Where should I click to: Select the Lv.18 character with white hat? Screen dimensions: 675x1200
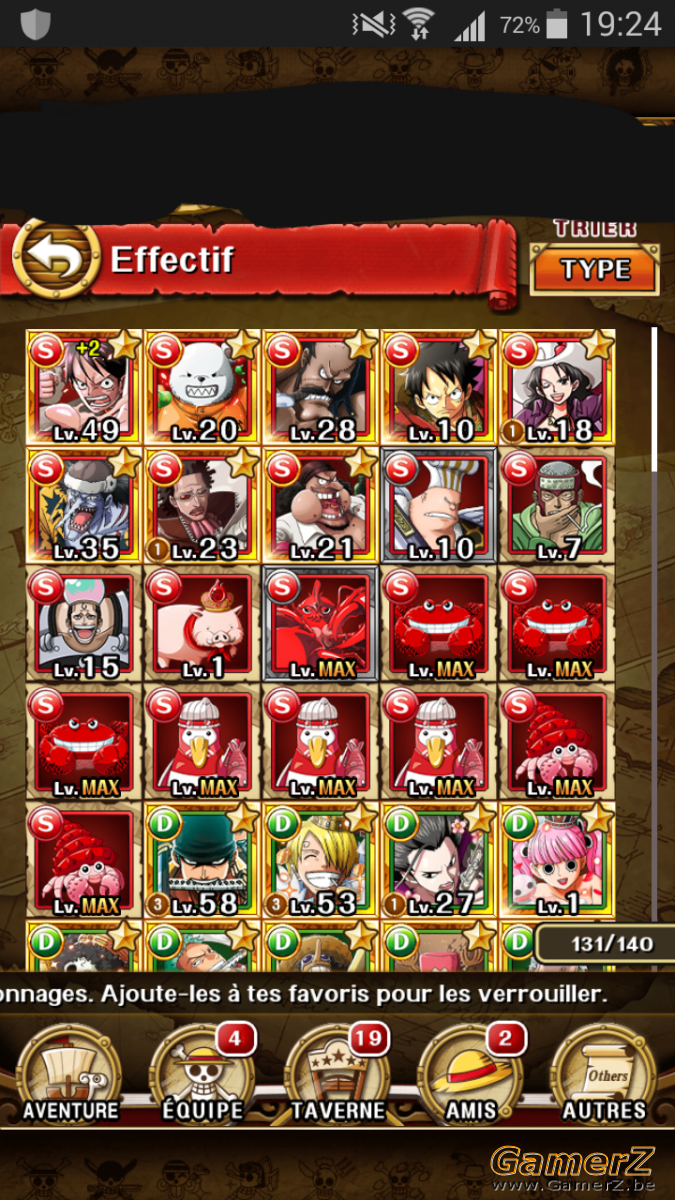click(557, 388)
